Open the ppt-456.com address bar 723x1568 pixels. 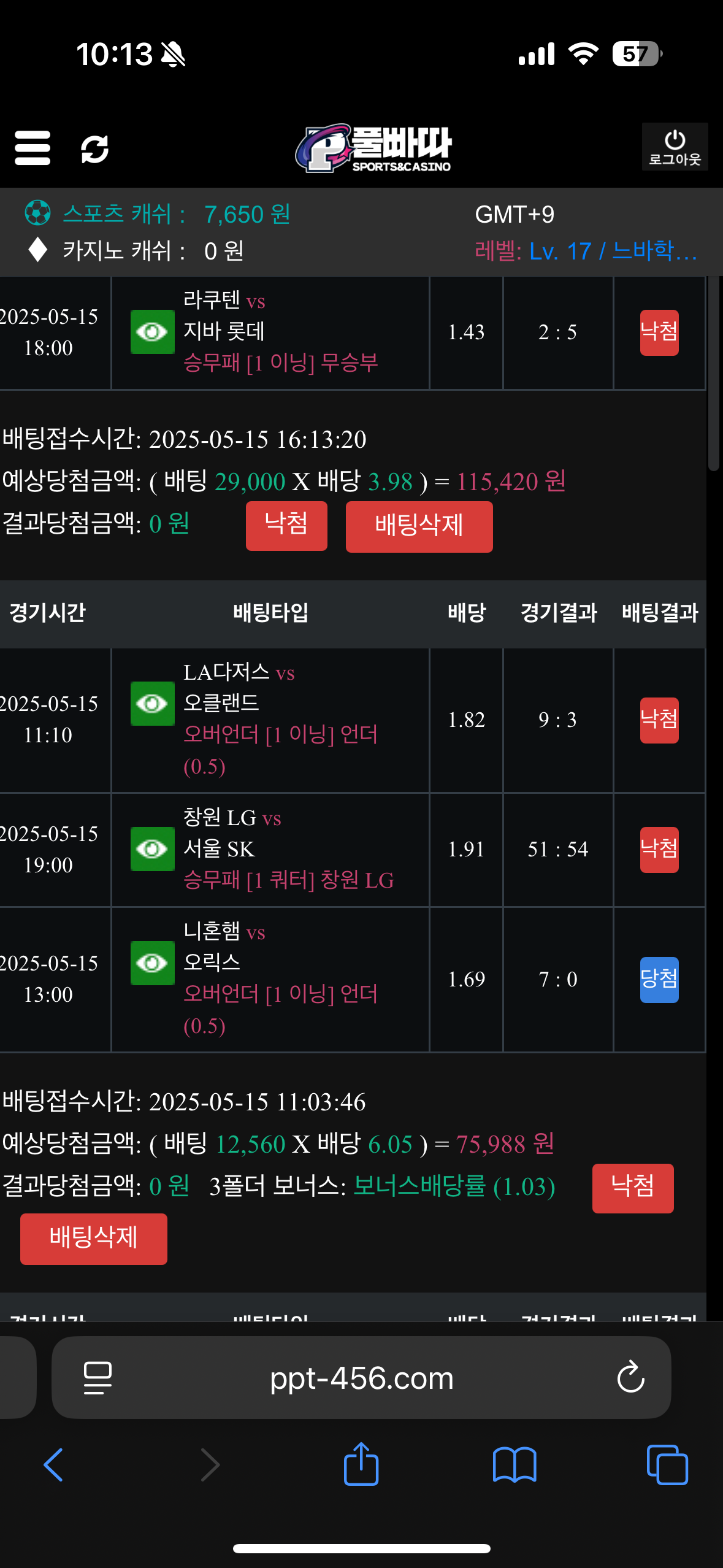pyautogui.click(x=361, y=1378)
